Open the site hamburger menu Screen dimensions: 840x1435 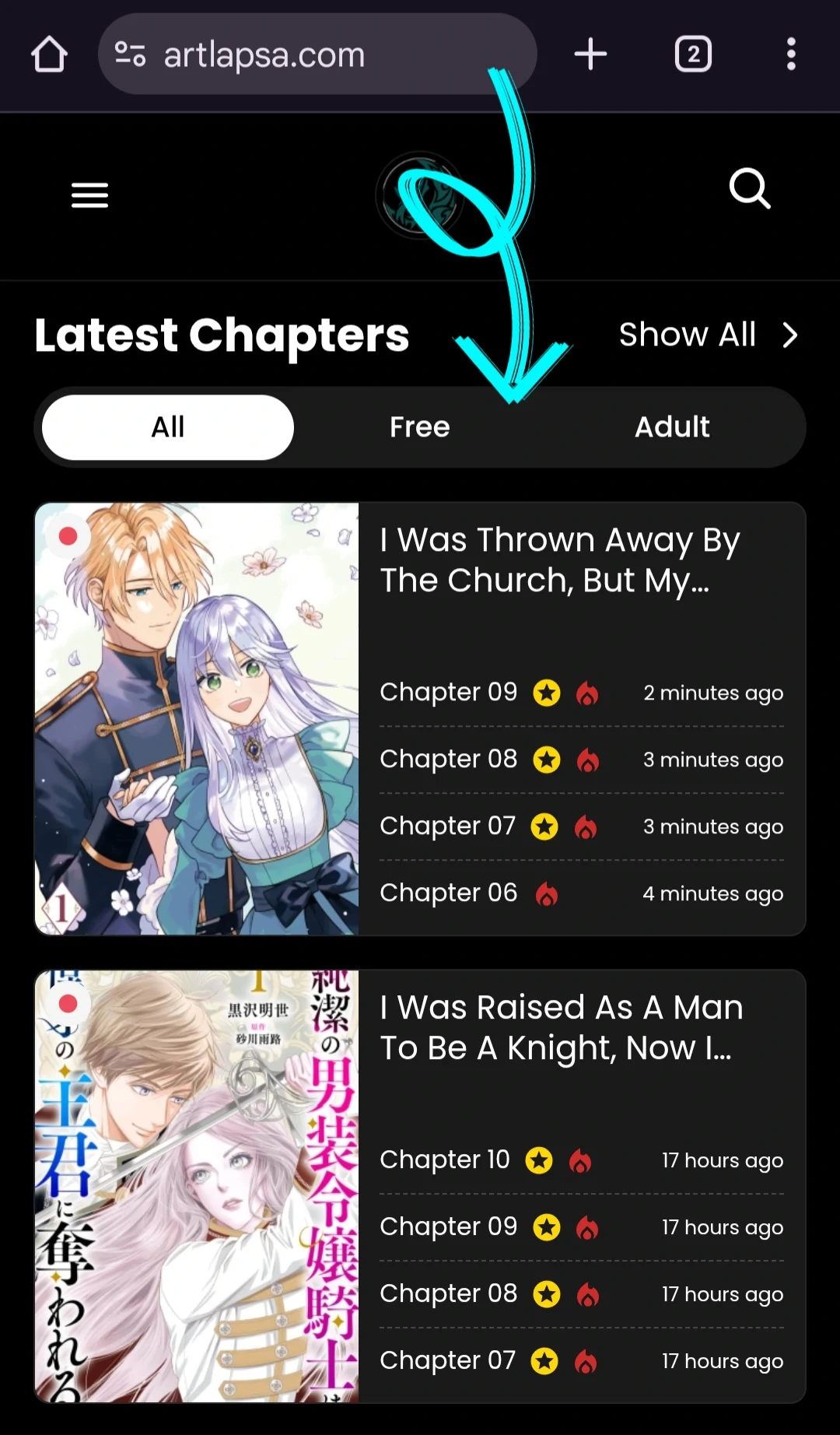tap(89, 195)
